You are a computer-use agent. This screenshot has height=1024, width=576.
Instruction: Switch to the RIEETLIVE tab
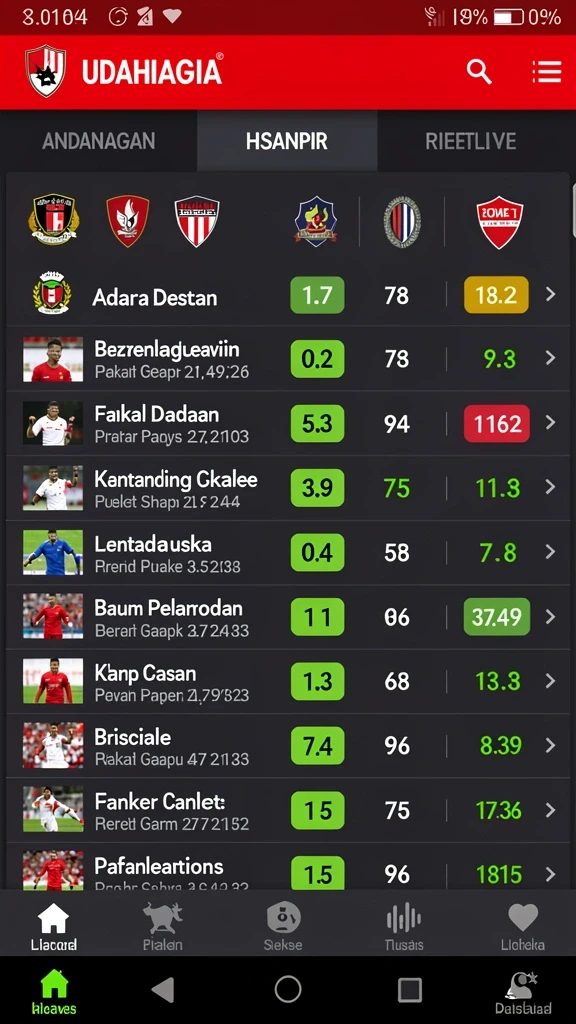click(x=471, y=141)
